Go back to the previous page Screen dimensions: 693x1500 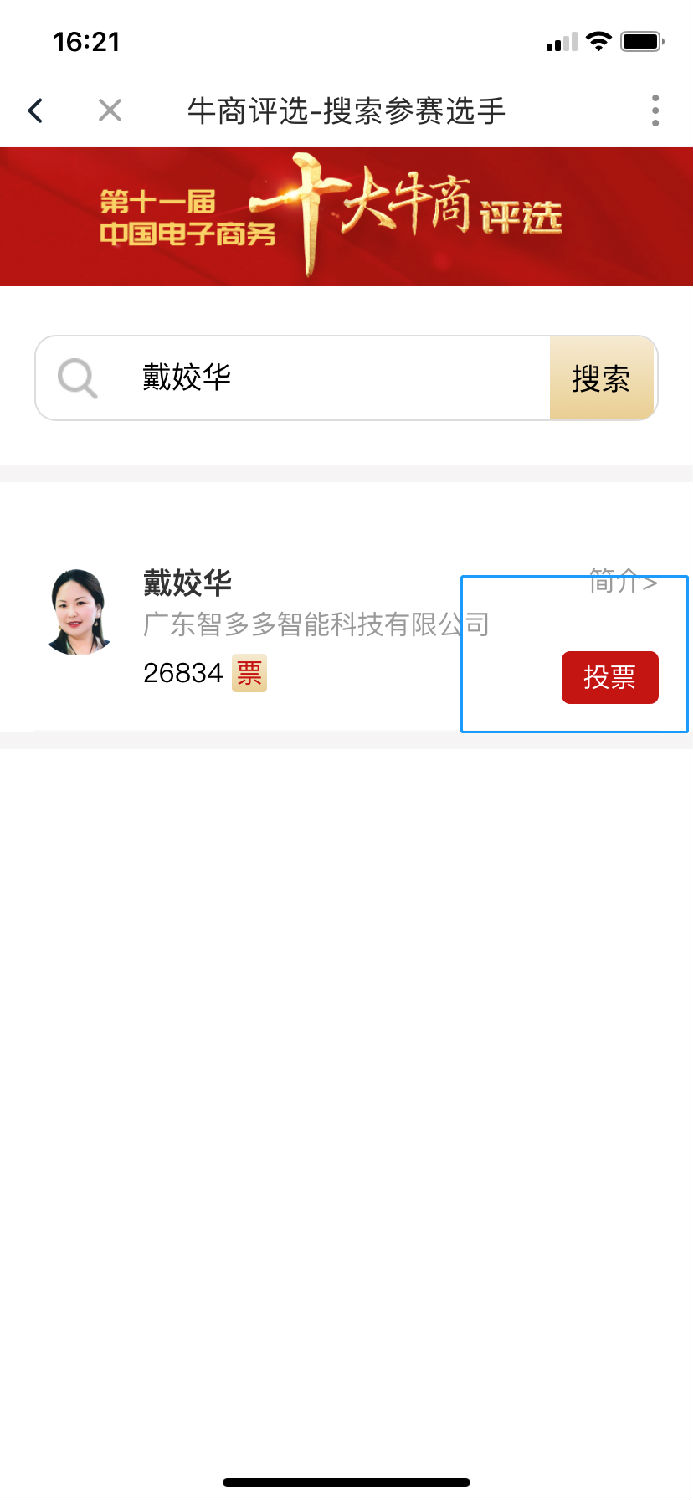(36, 111)
